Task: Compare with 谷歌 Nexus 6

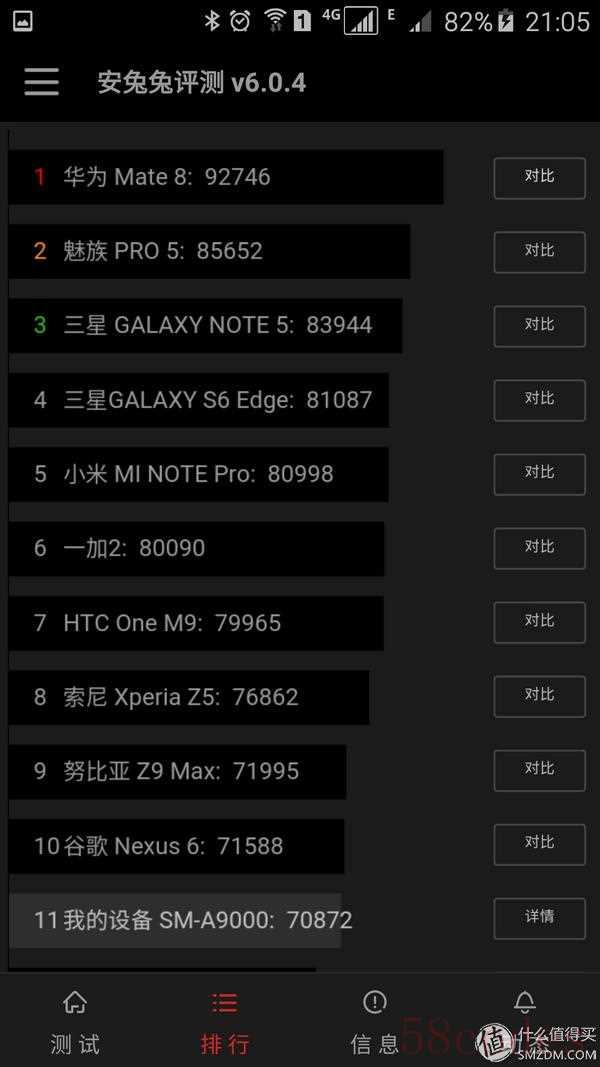Action: 539,844
